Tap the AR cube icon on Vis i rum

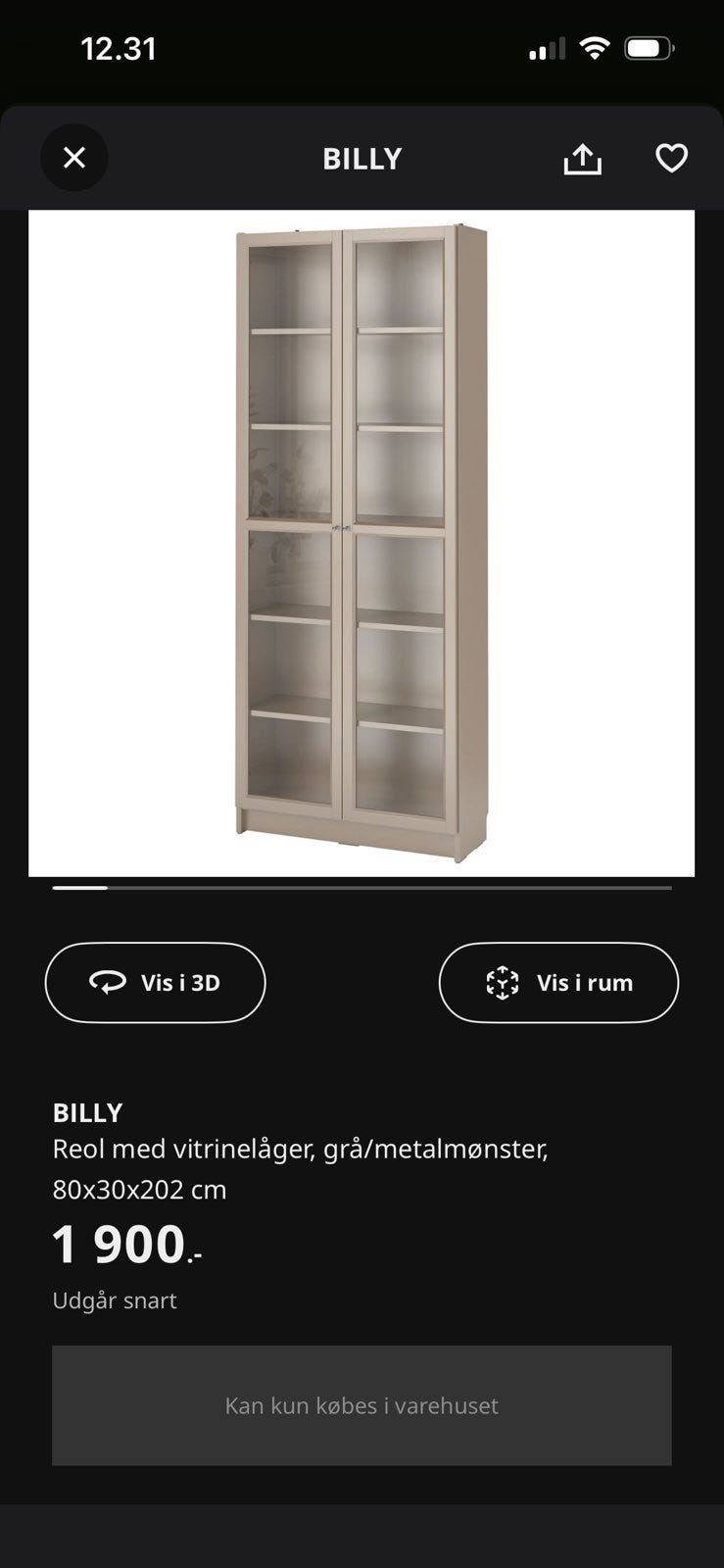tap(503, 982)
